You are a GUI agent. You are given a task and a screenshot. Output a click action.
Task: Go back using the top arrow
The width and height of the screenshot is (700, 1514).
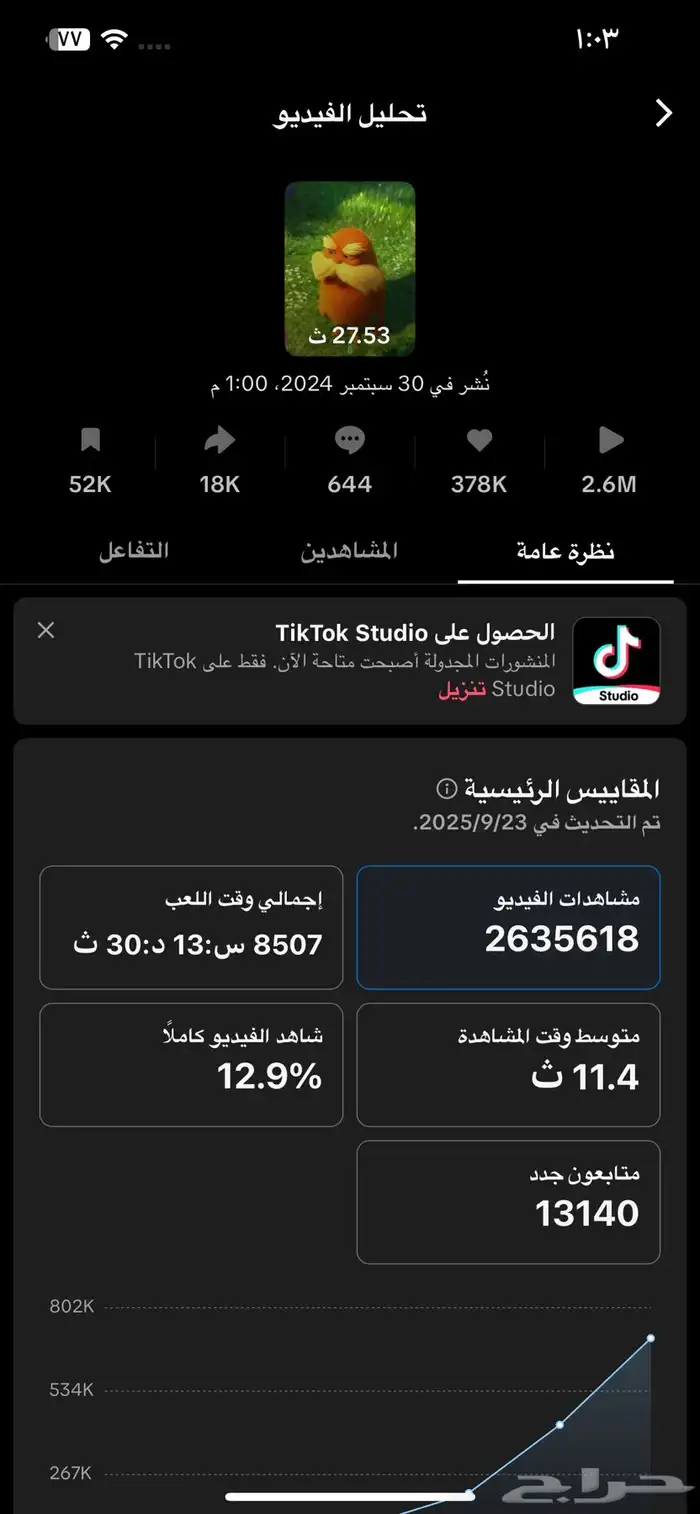663,113
